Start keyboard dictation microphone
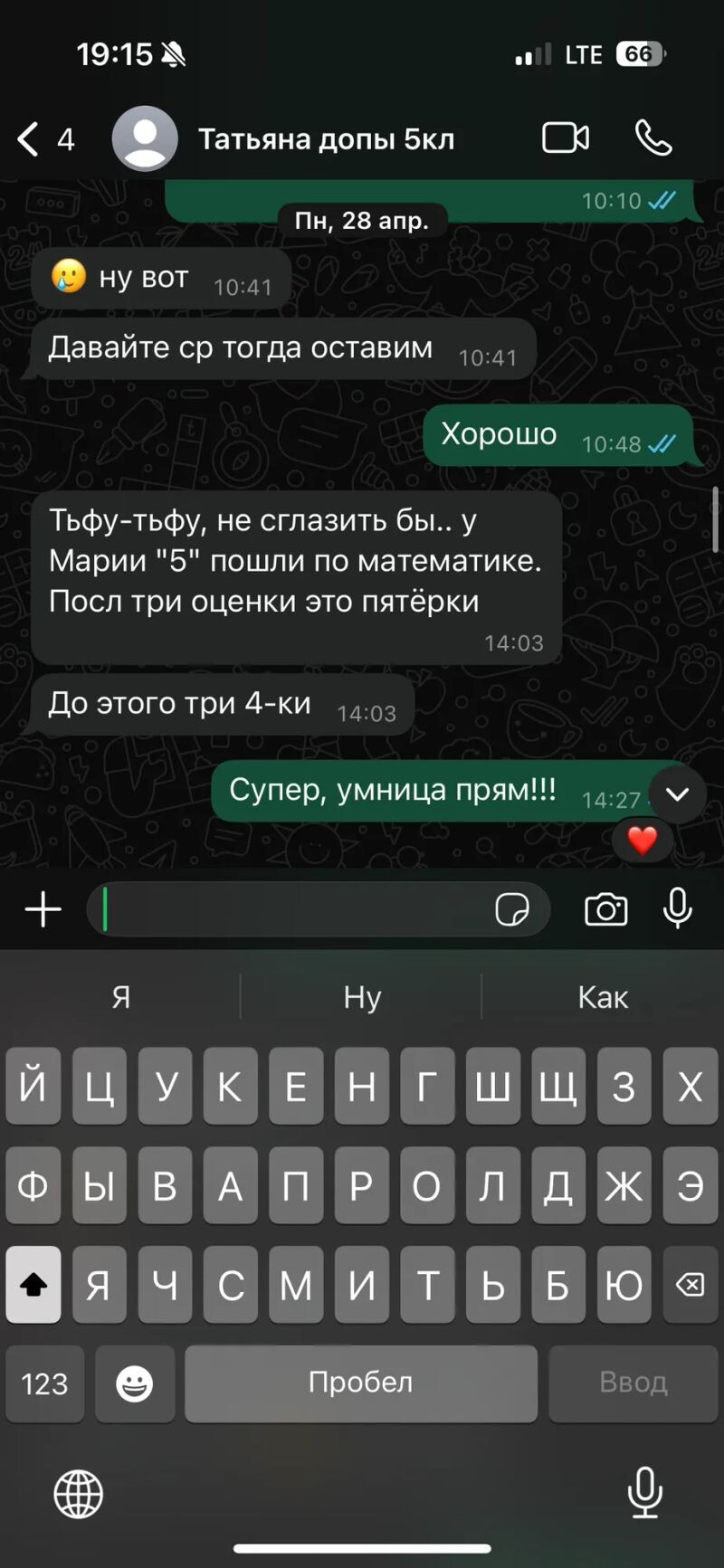 coord(644,1493)
